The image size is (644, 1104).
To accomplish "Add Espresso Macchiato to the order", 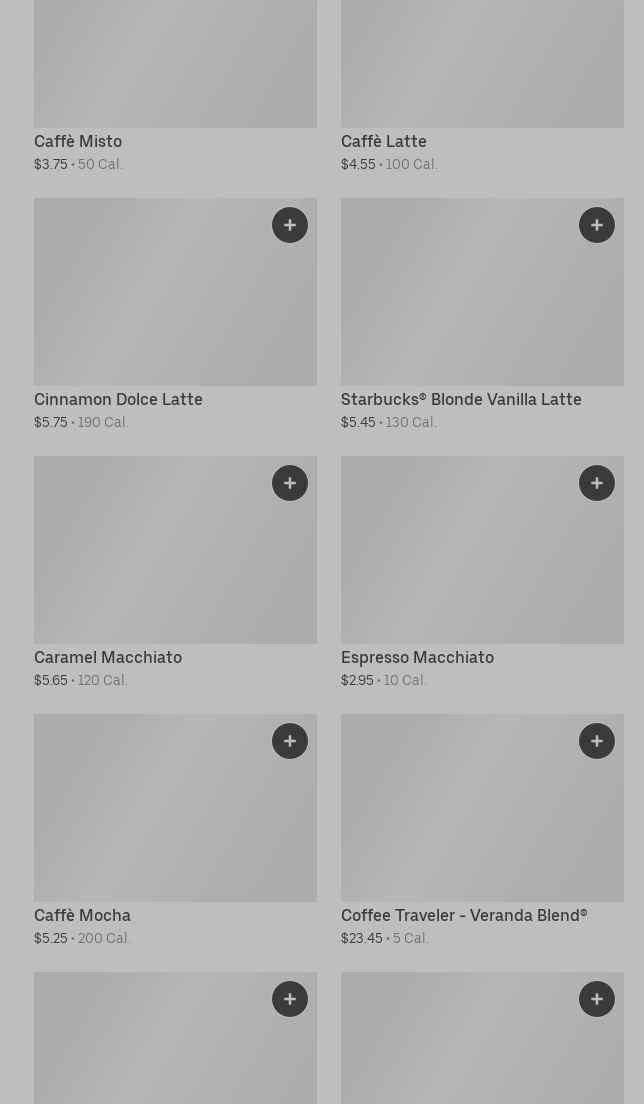I will click(597, 483).
